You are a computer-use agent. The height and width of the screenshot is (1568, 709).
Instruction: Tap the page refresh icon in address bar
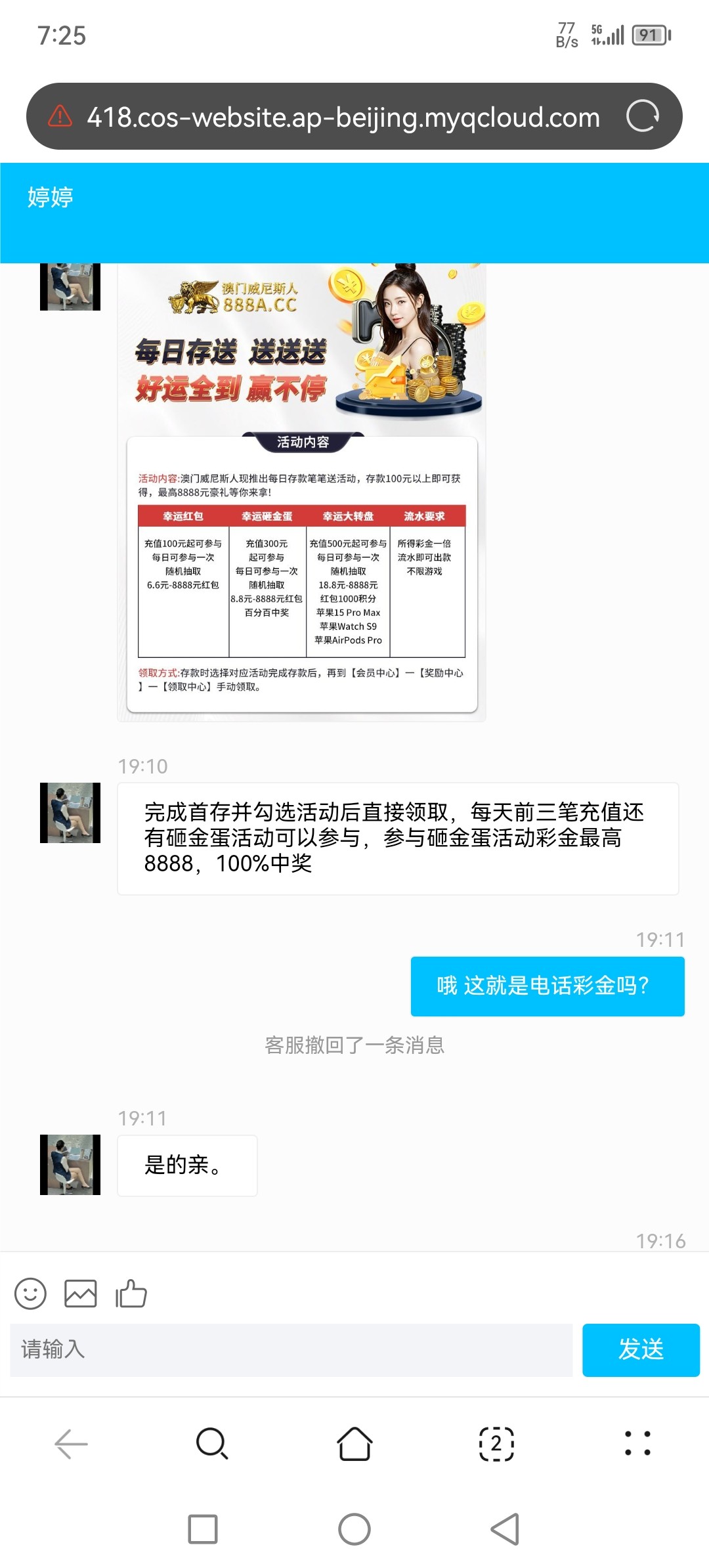(645, 117)
